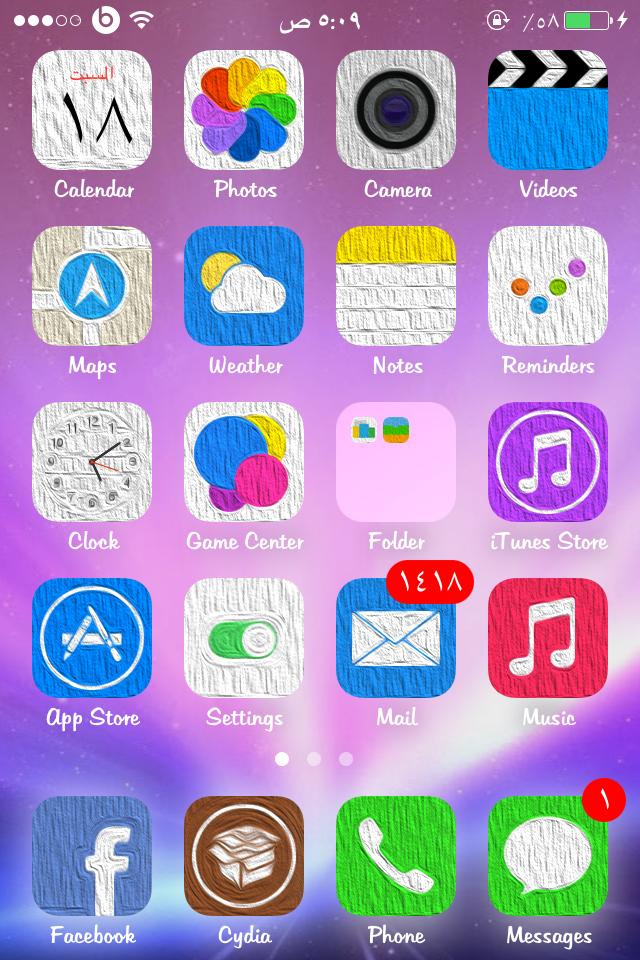Open the iTunes Store
Screen dimensions: 640x960
[548, 462]
